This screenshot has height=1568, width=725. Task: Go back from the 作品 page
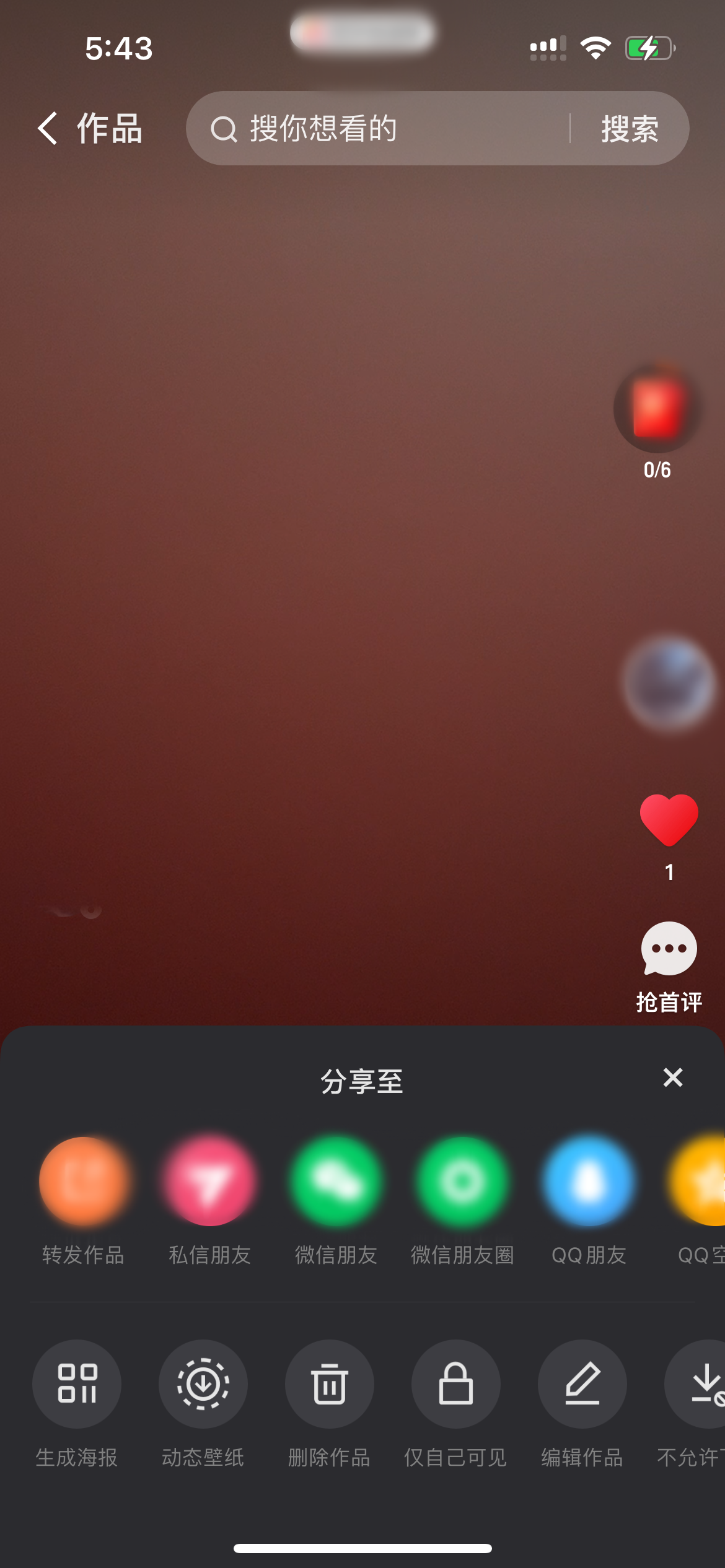pyautogui.click(x=48, y=128)
